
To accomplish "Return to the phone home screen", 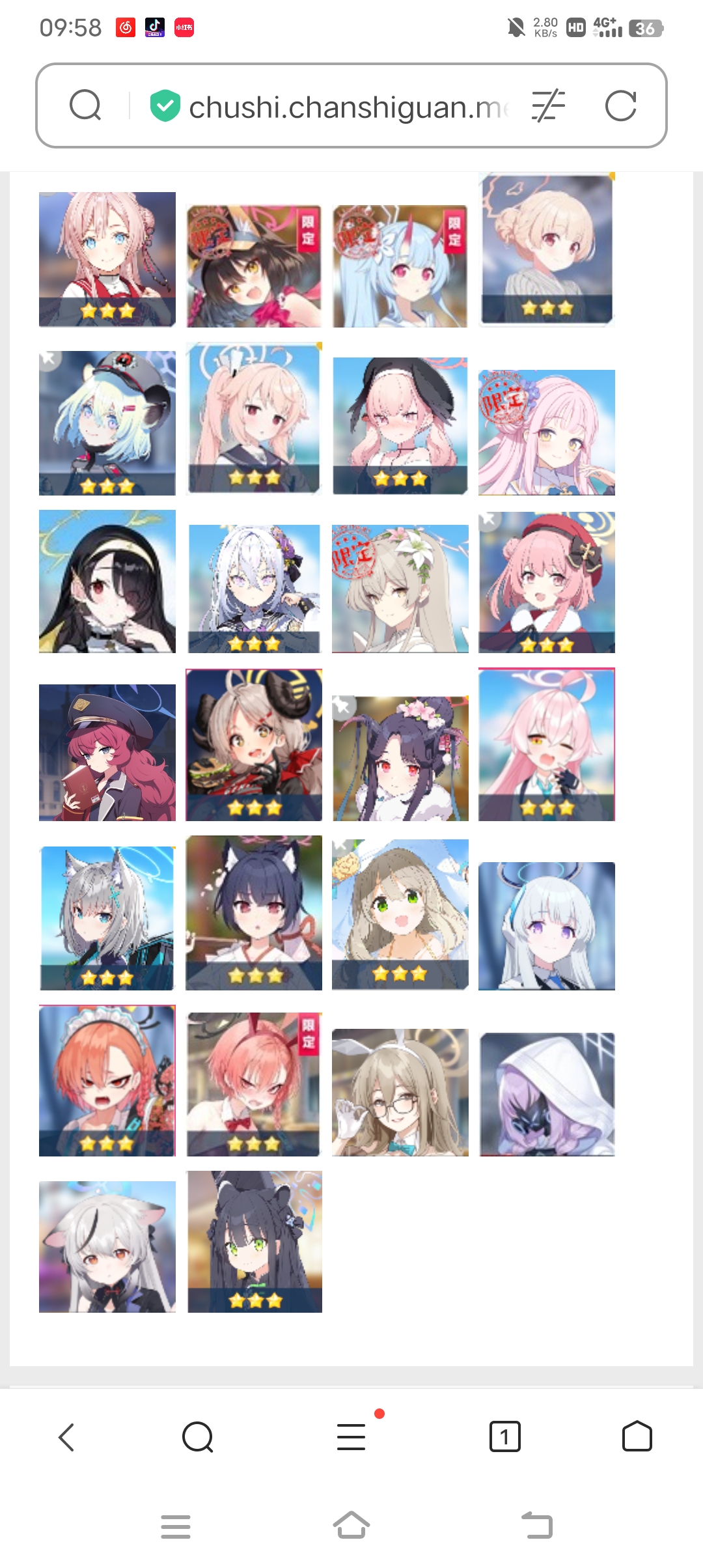I will [x=351, y=1526].
